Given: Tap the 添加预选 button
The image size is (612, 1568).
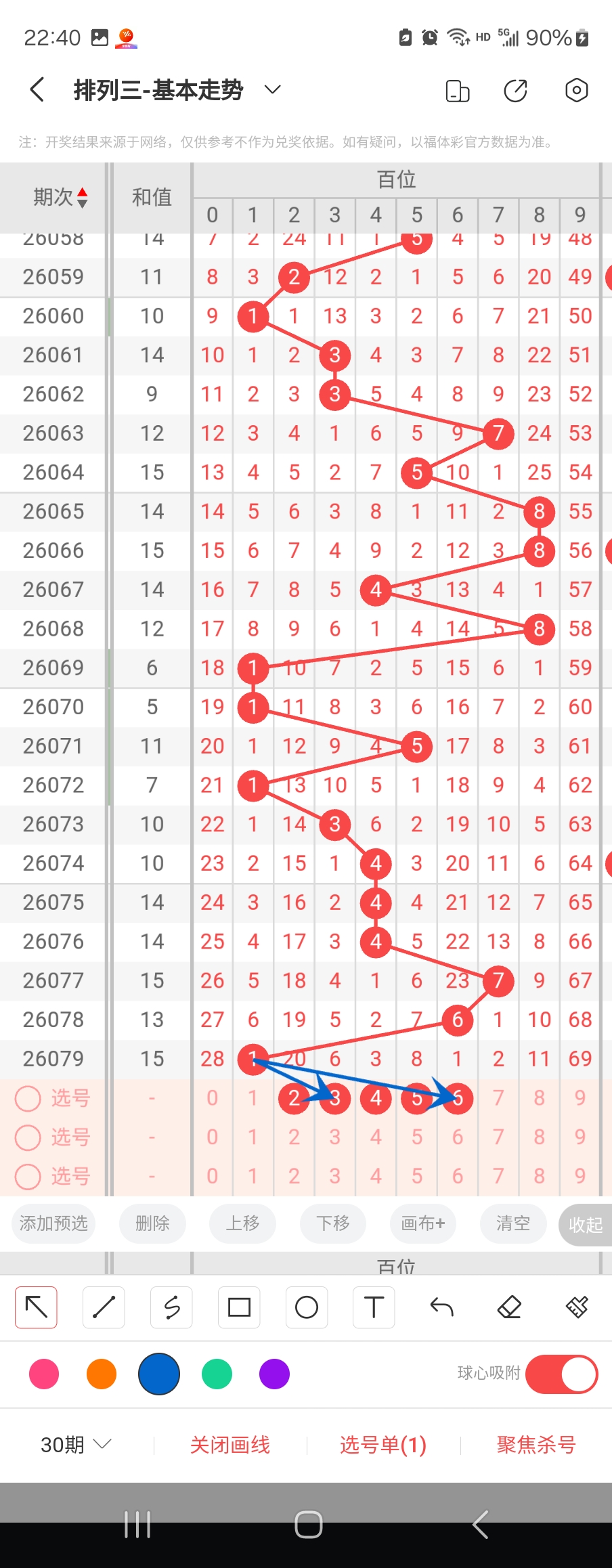Looking at the screenshot, I should coord(53,1223).
